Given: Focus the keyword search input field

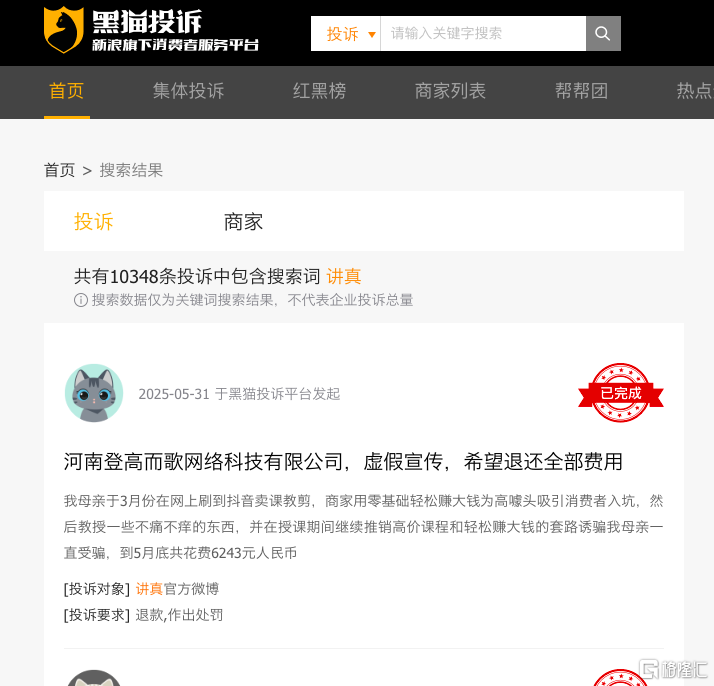Looking at the screenshot, I should [482, 34].
